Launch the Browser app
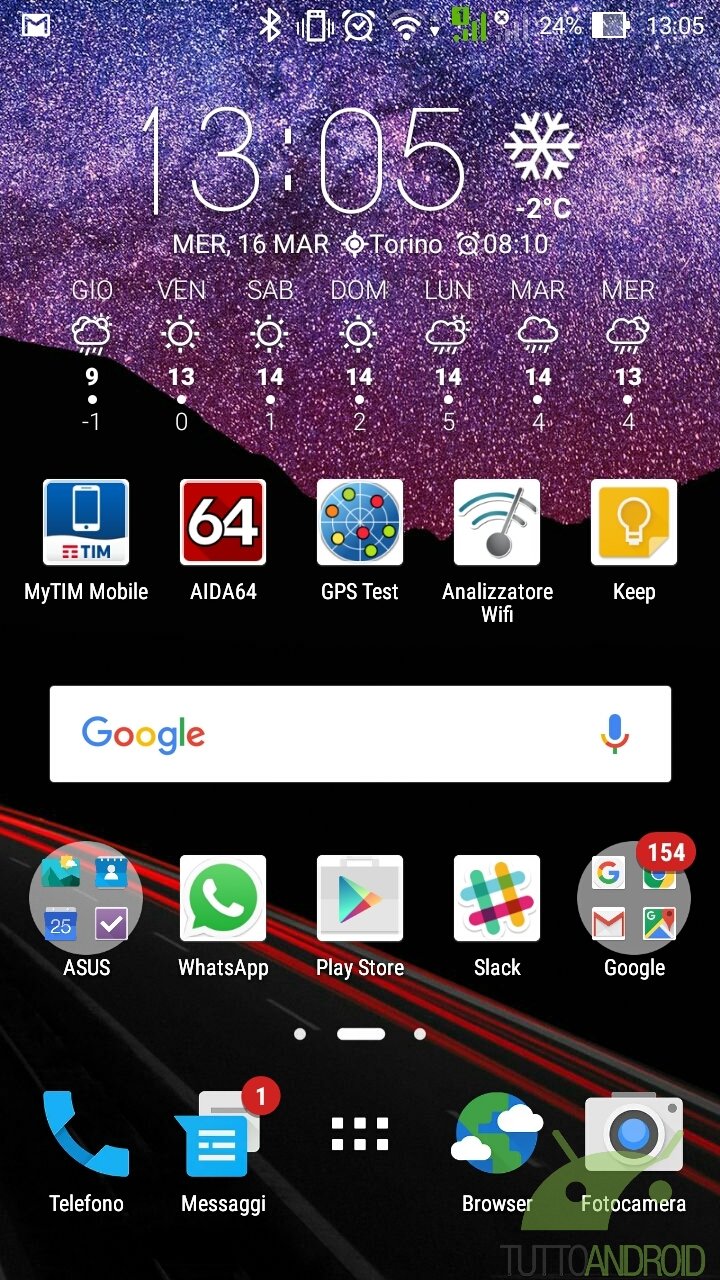The height and width of the screenshot is (1280, 720). pos(497,1134)
